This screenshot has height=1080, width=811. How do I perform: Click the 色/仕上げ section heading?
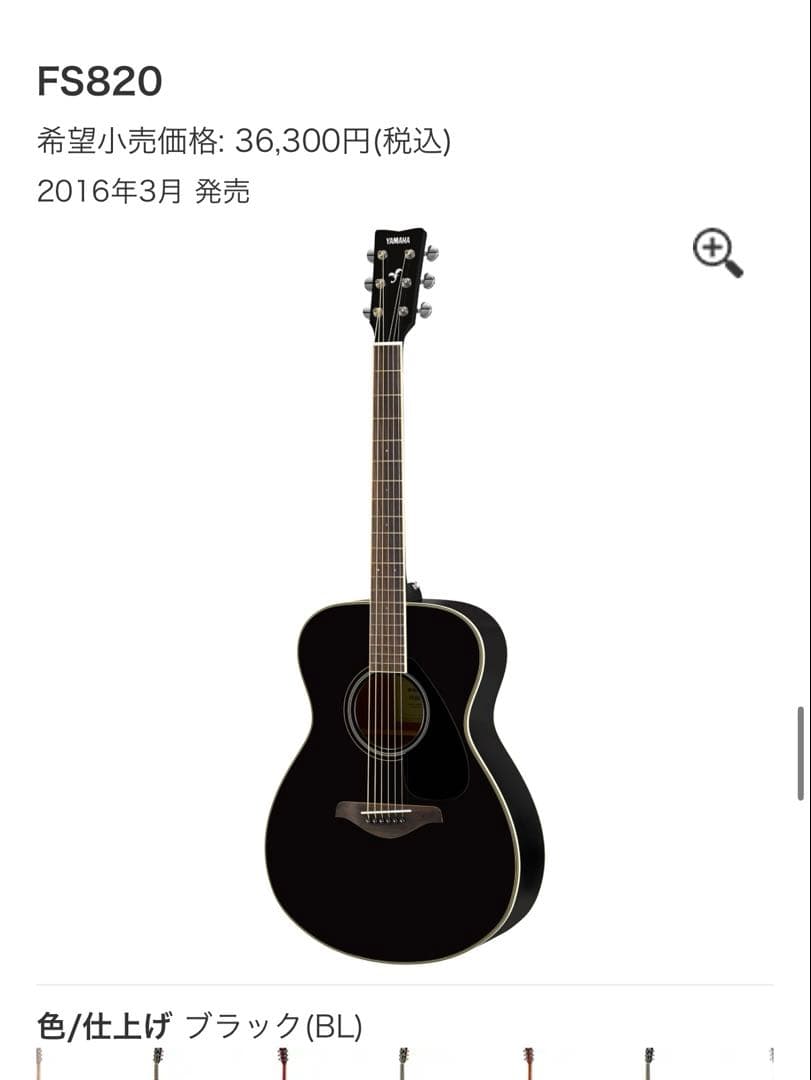coord(103,1024)
